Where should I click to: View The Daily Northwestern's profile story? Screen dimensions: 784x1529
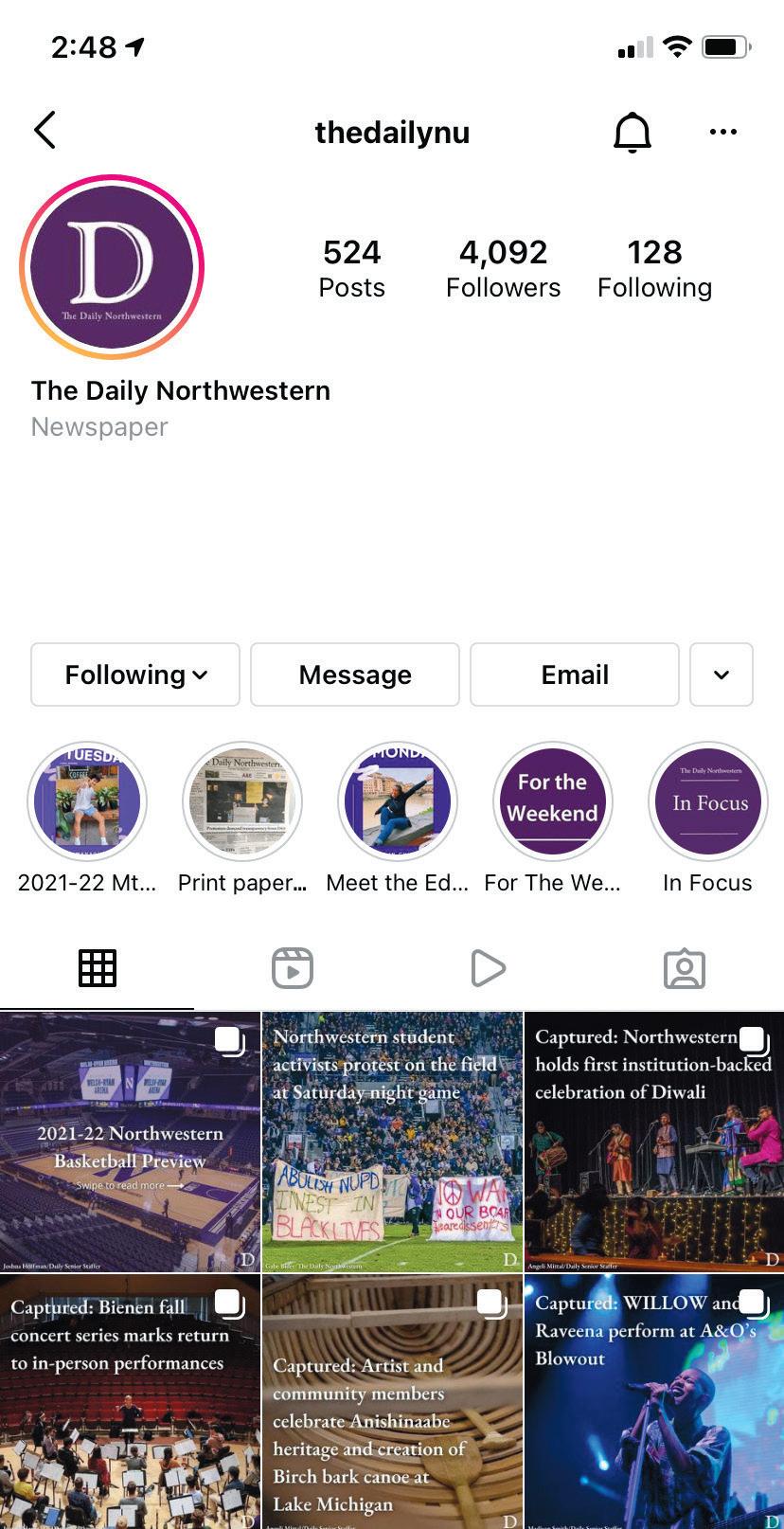point(112,266)
